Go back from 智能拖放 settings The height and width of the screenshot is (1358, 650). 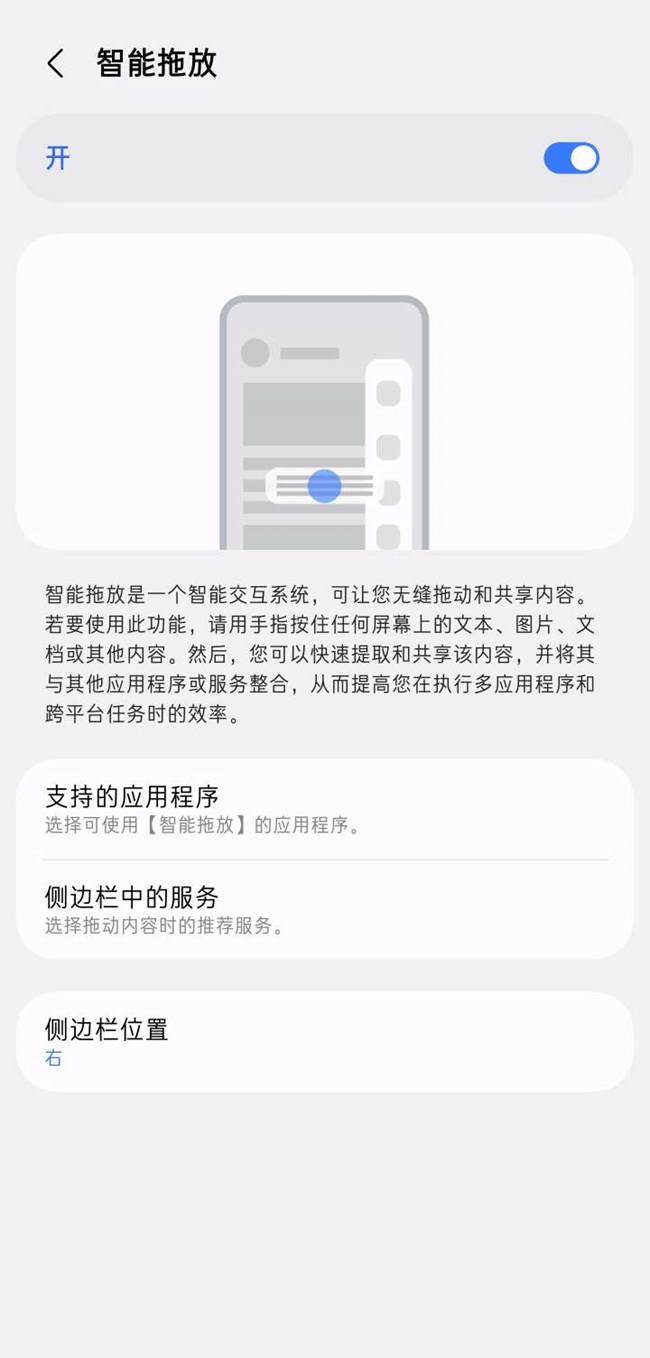pos(56,64)
